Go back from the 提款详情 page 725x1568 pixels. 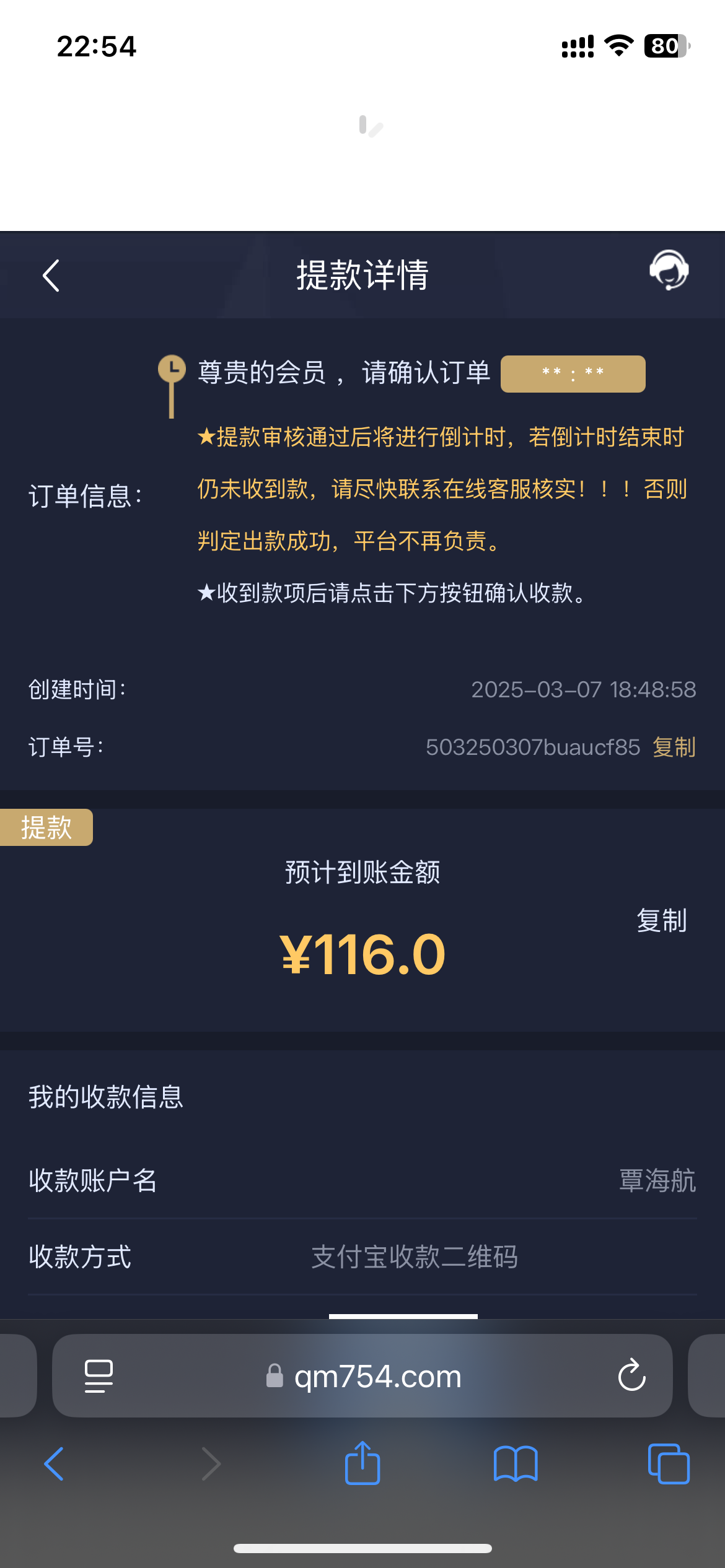pyautogui.click(x=51, y=276)
